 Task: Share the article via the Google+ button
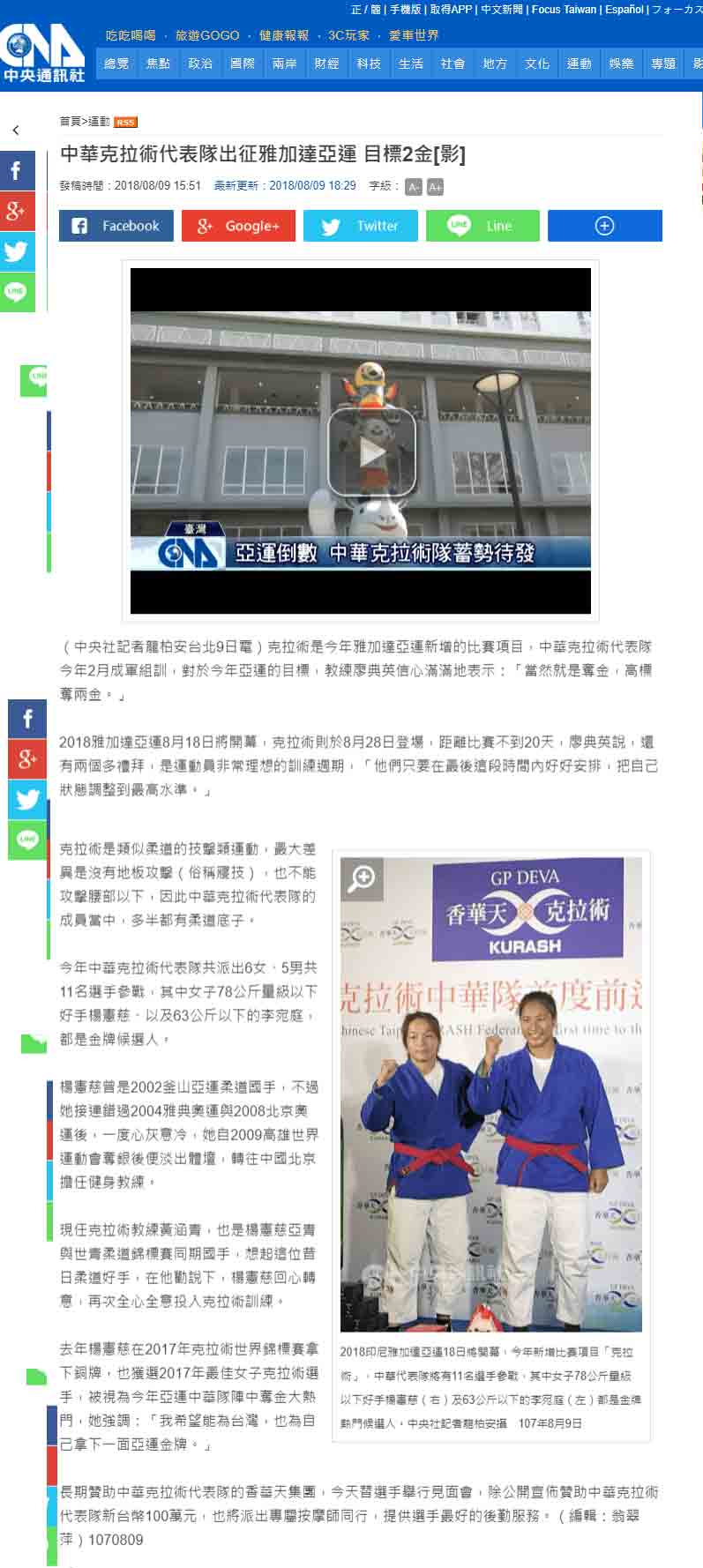pyautogui.click(x=238, y=226)
